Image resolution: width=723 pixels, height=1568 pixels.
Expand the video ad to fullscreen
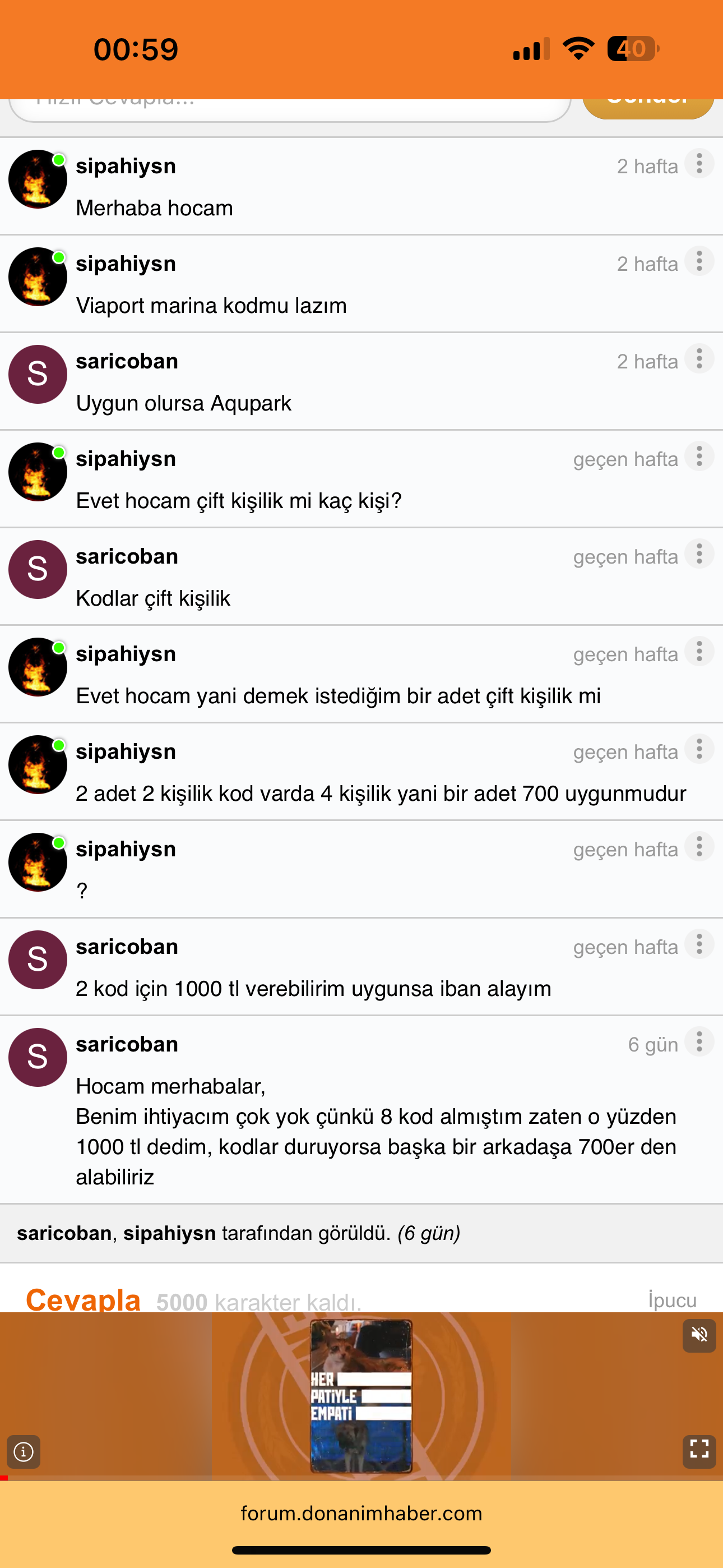(699, 1451)
